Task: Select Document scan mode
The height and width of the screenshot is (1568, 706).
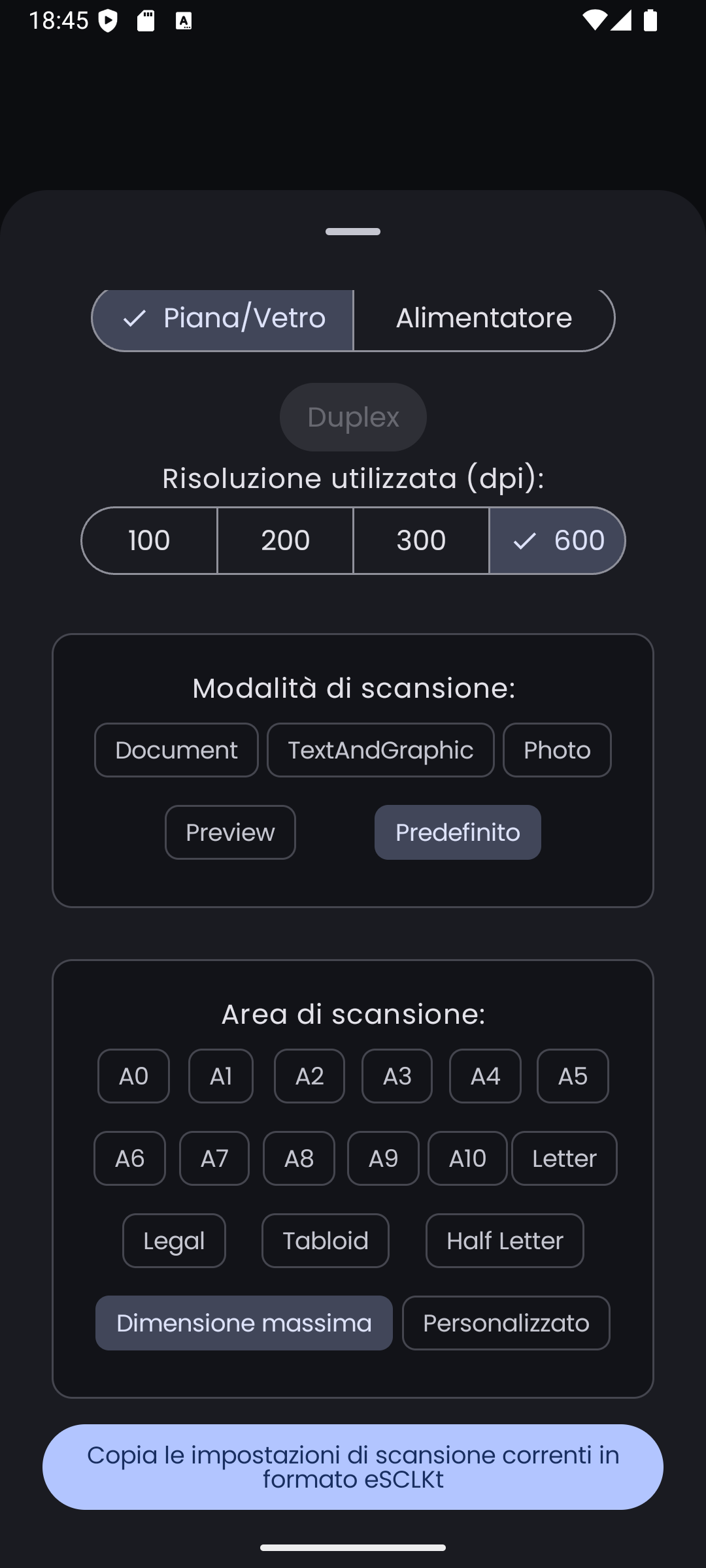Action: click(x=176, y=750)
